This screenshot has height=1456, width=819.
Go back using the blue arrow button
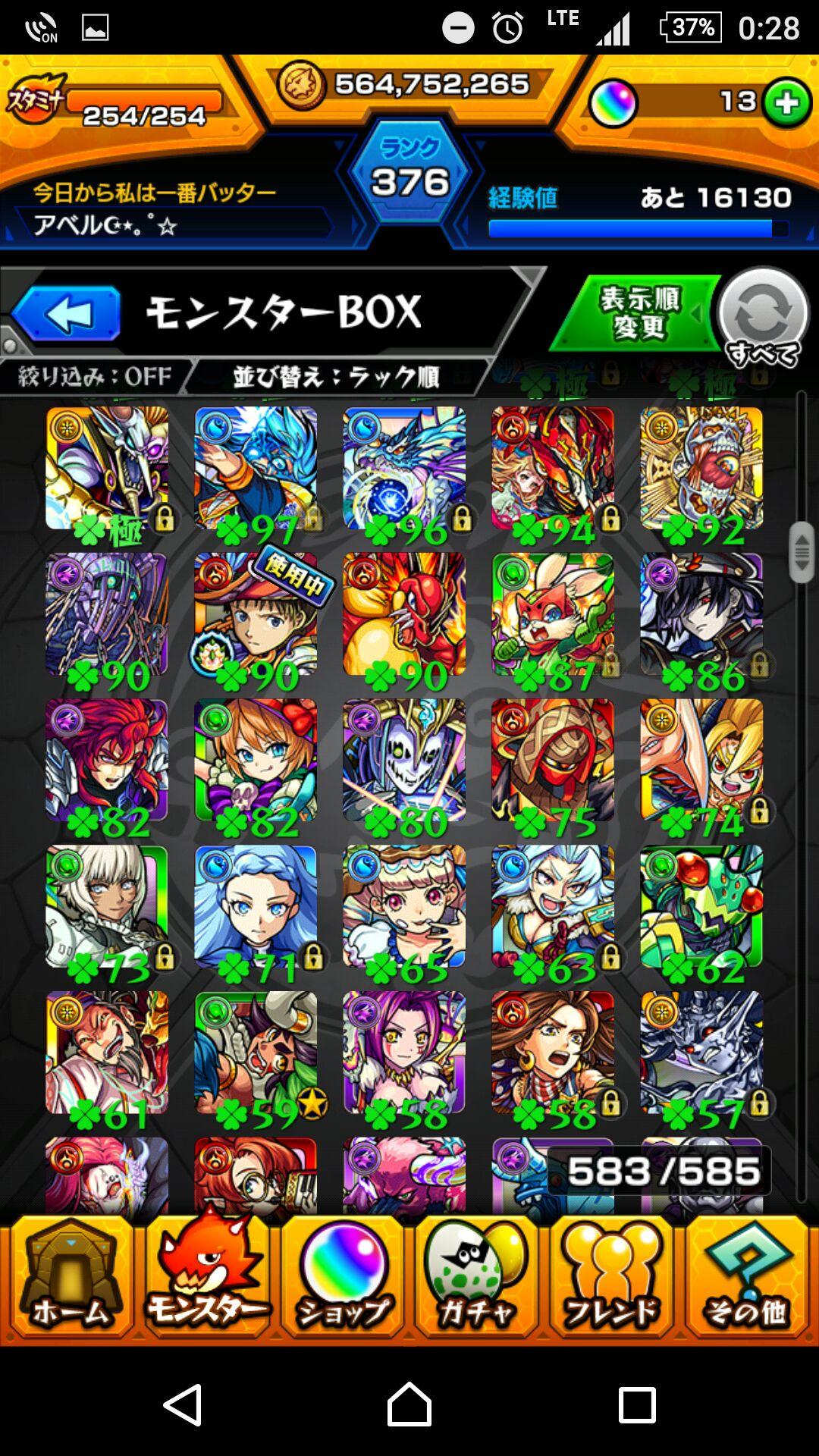point(67,313)
